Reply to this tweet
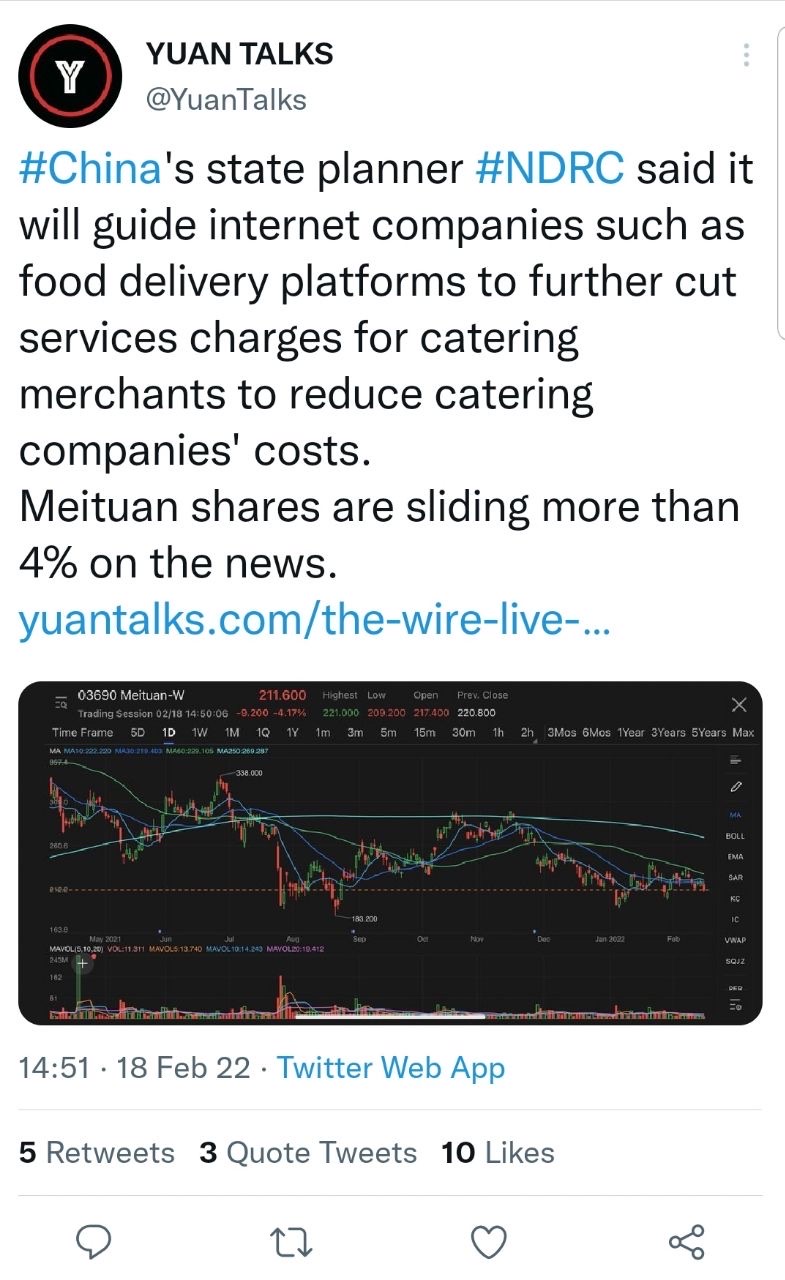Image resolution: width=785 pixels, height=1280 pixels. tap(95, 1242)
